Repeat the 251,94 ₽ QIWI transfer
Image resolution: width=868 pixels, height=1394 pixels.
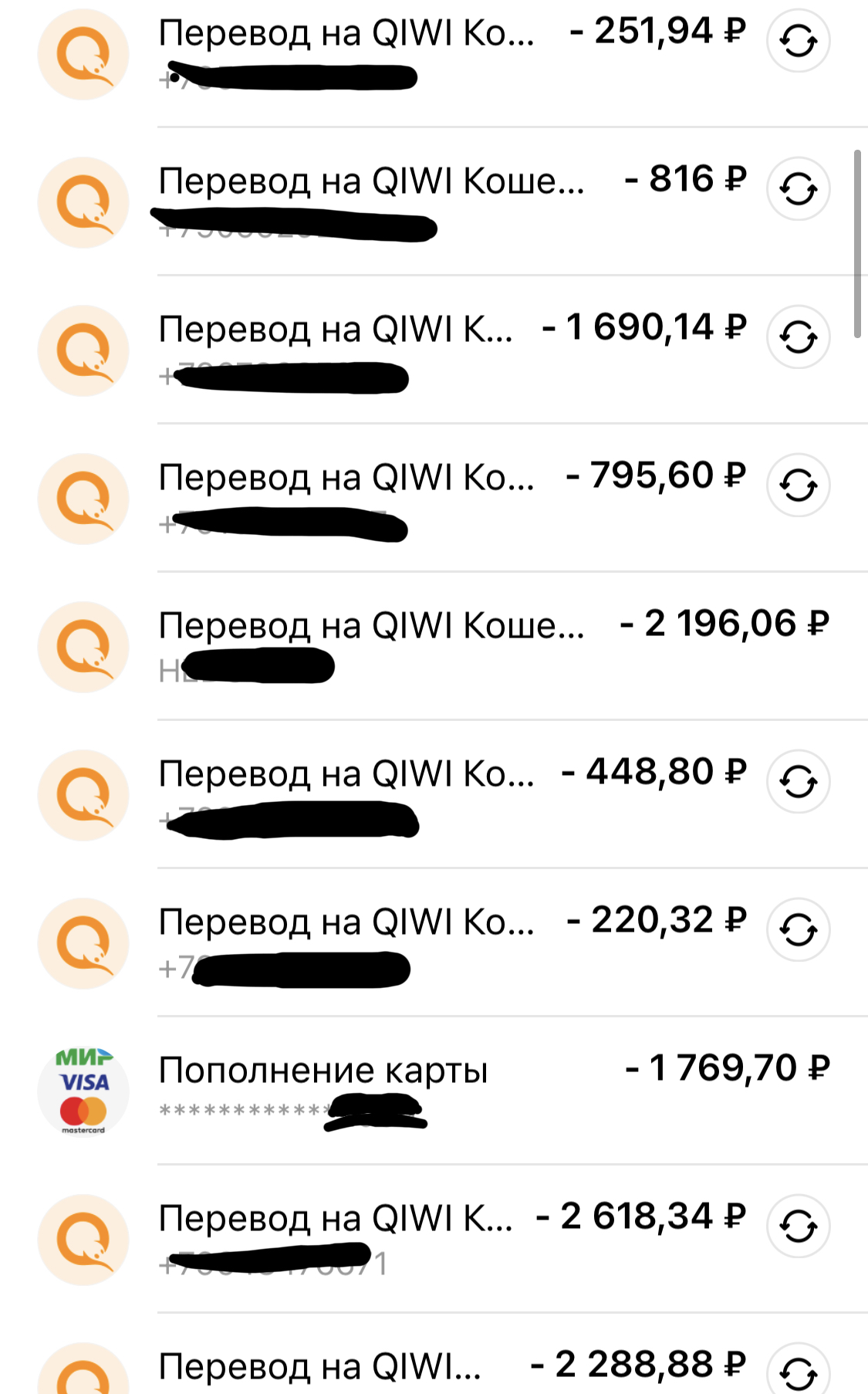pyautogui.click(x=798, y=41)
